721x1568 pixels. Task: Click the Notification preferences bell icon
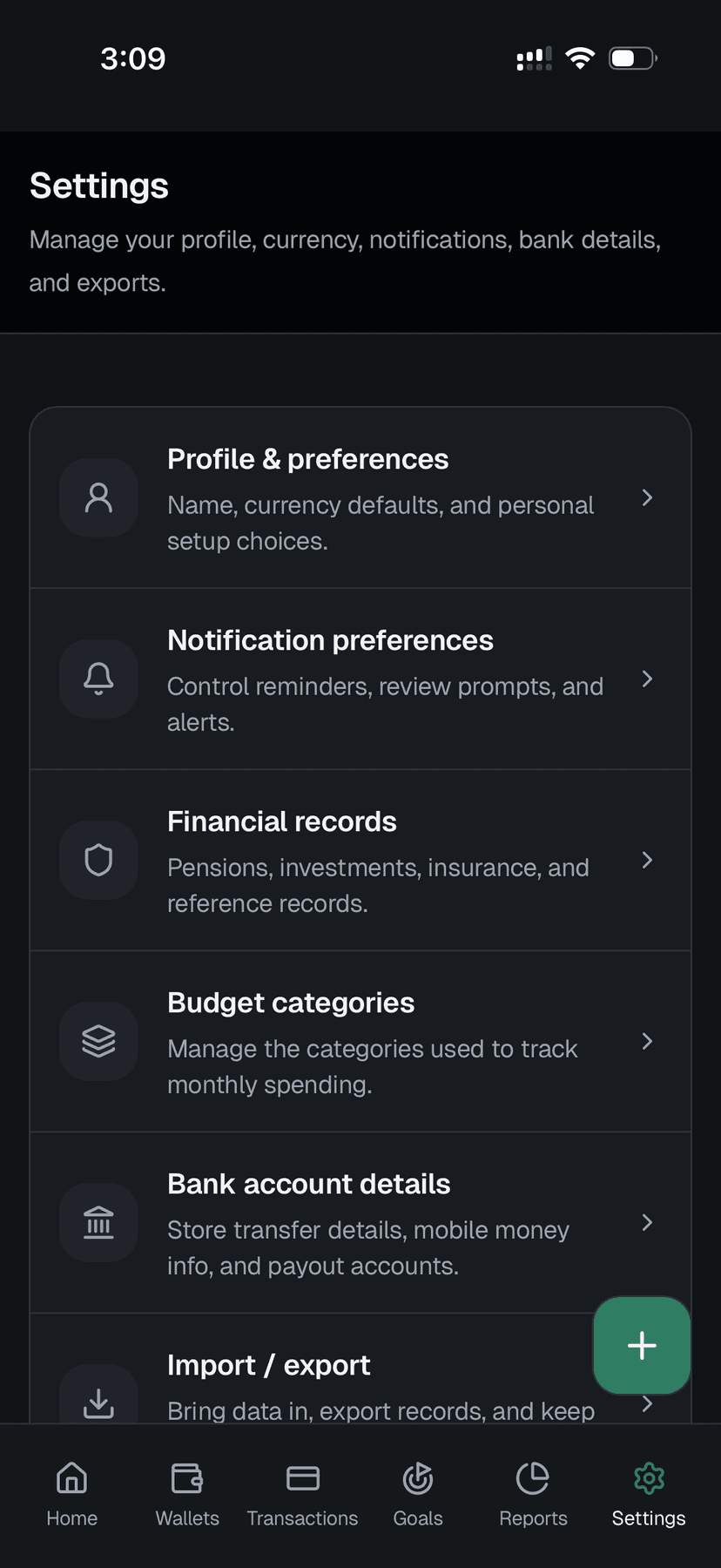point(98,679)
